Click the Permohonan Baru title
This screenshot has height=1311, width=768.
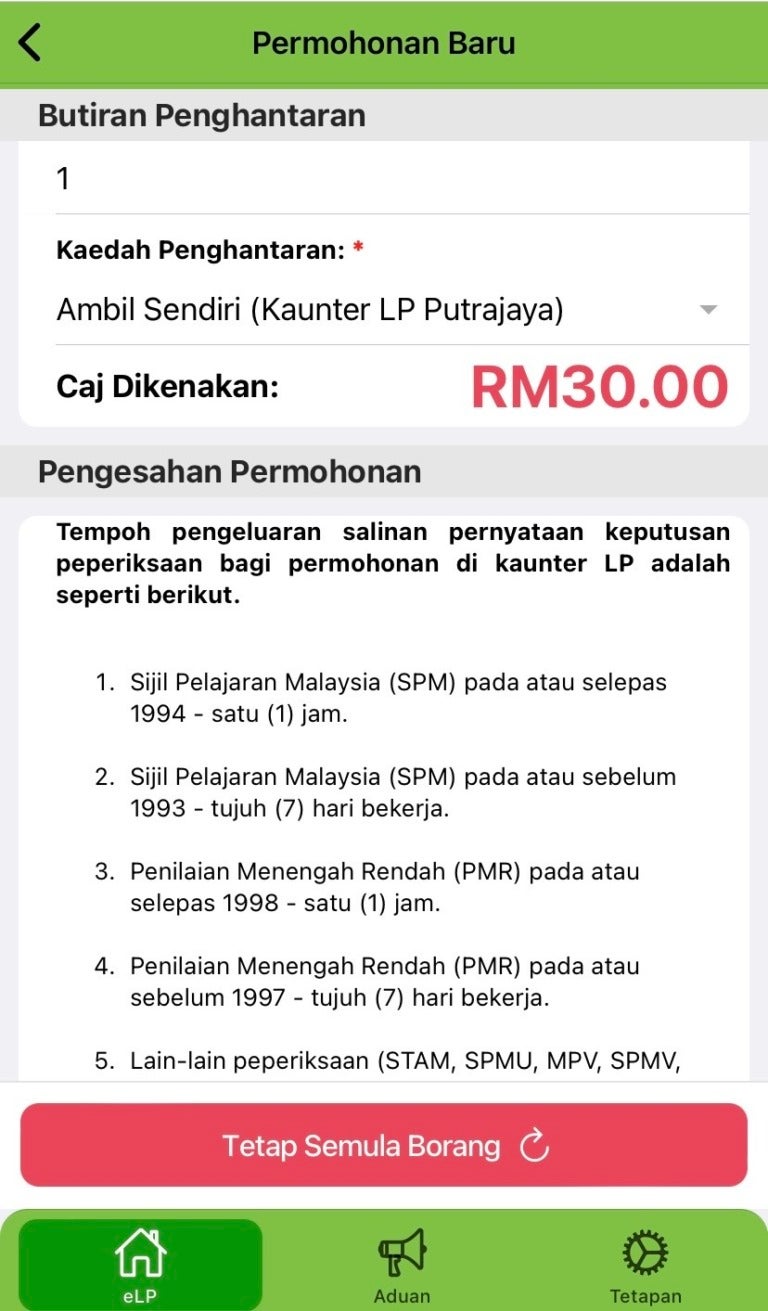pos(384,42)
